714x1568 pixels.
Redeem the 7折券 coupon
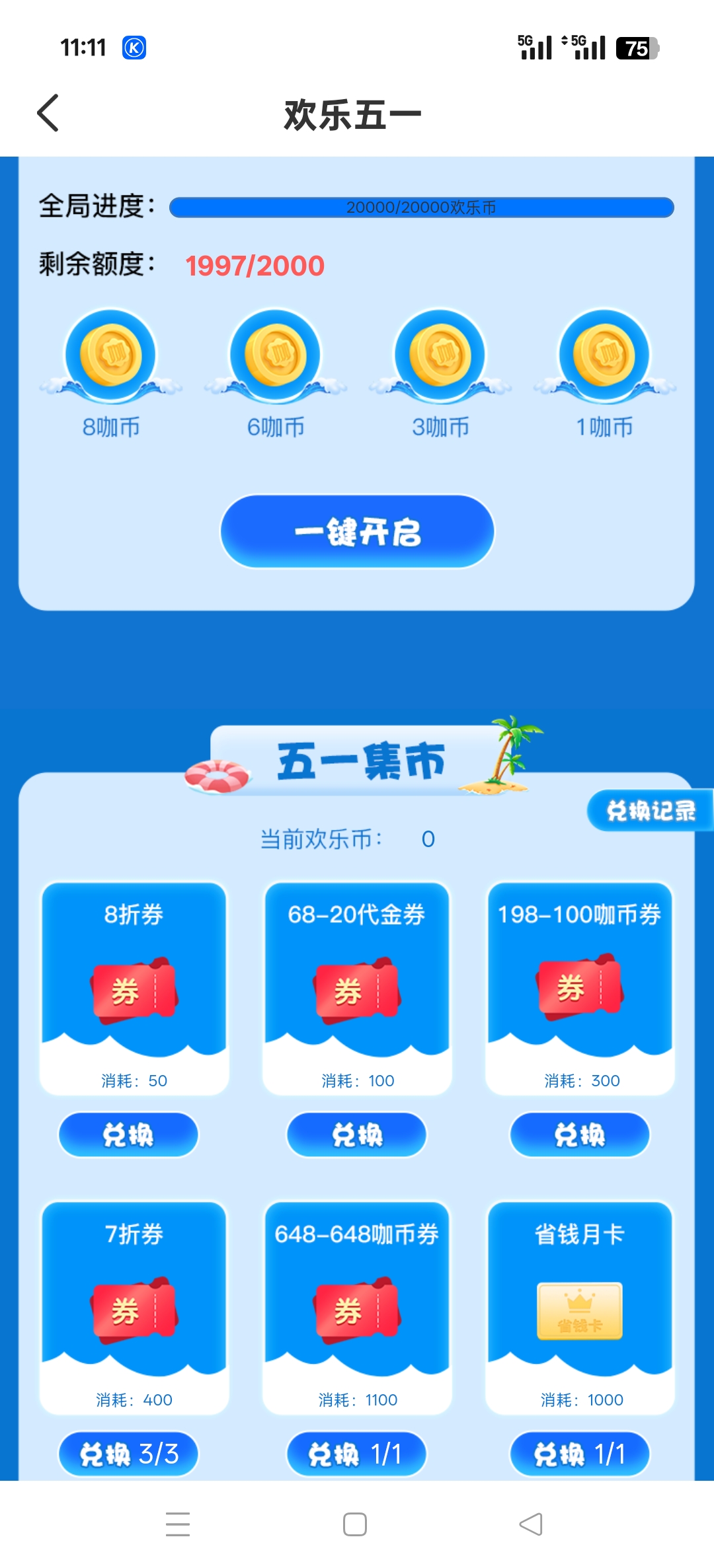[x=128, y=1454]
